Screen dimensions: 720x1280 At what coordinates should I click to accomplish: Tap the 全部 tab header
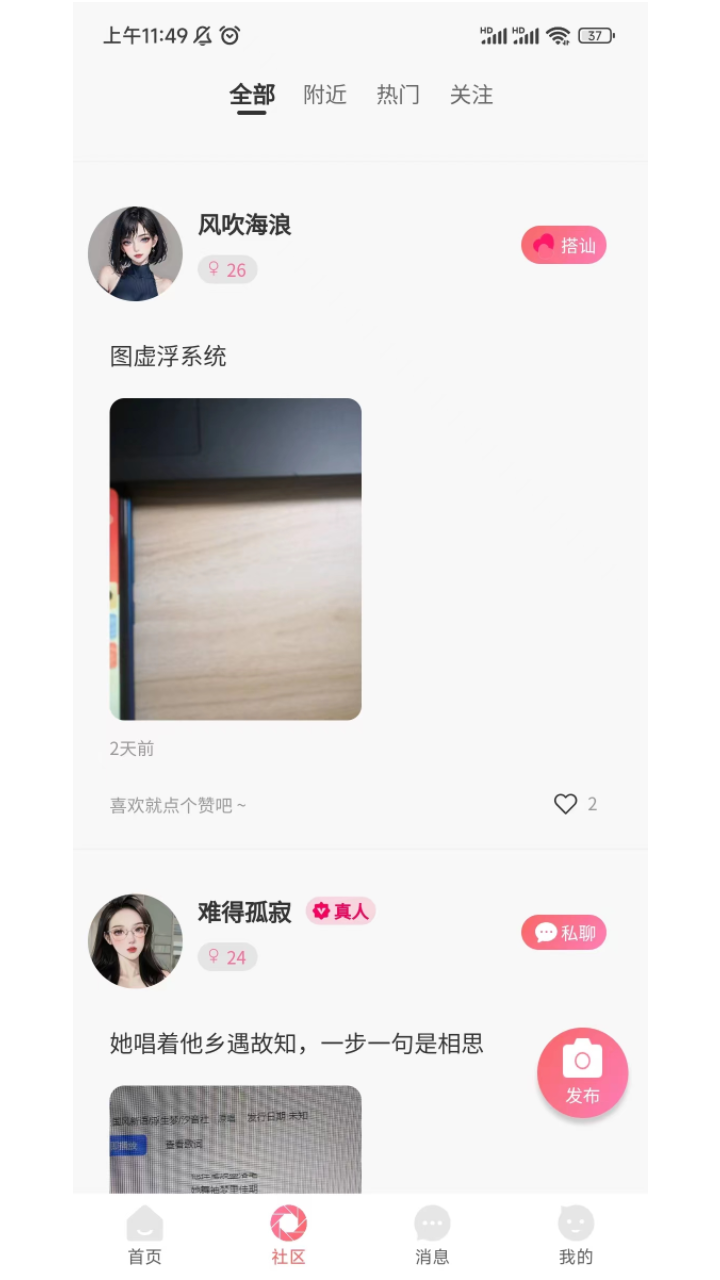[253, 95]
